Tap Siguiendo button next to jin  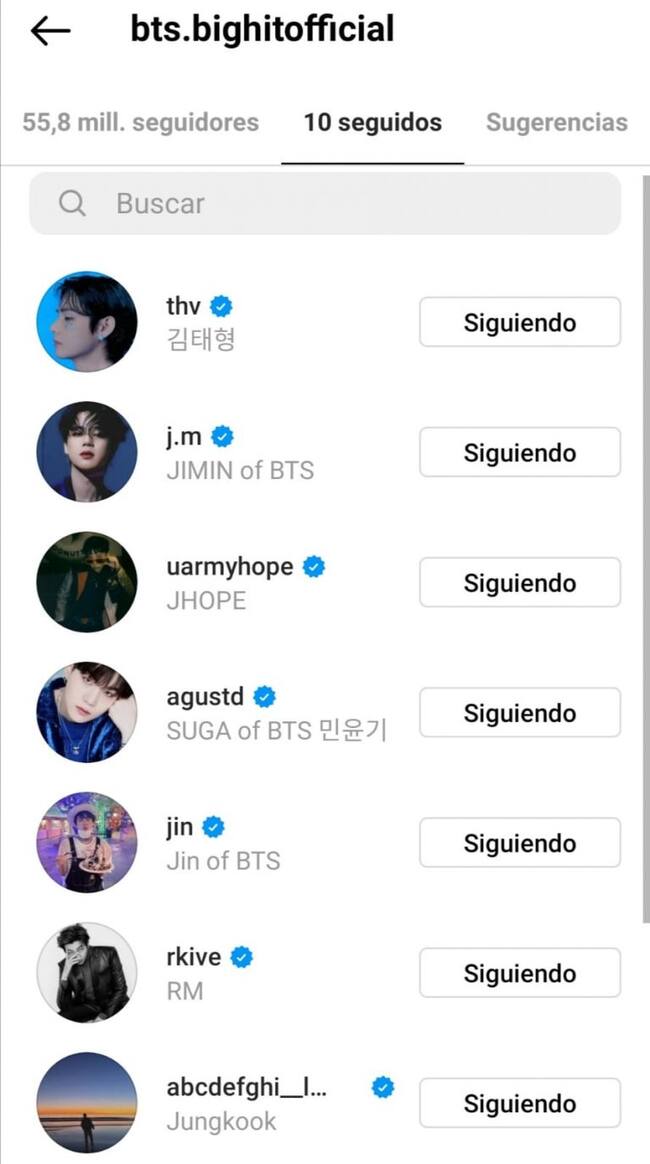click(519, 843)
